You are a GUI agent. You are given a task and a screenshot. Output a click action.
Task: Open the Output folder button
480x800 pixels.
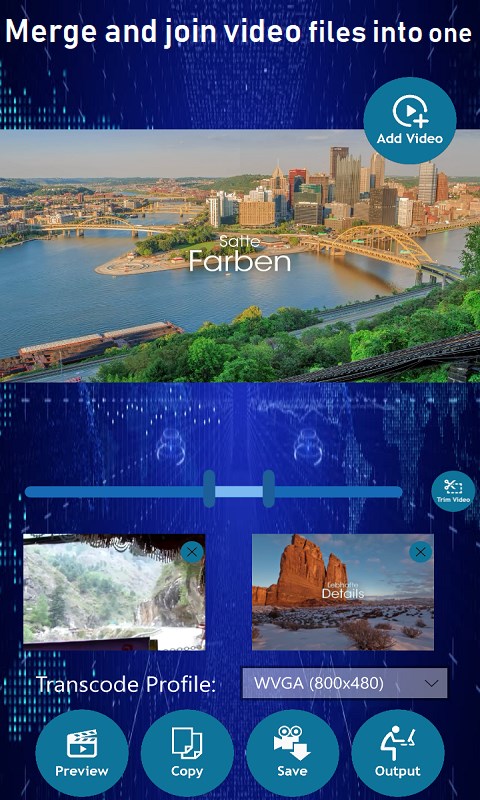point(398,753)
